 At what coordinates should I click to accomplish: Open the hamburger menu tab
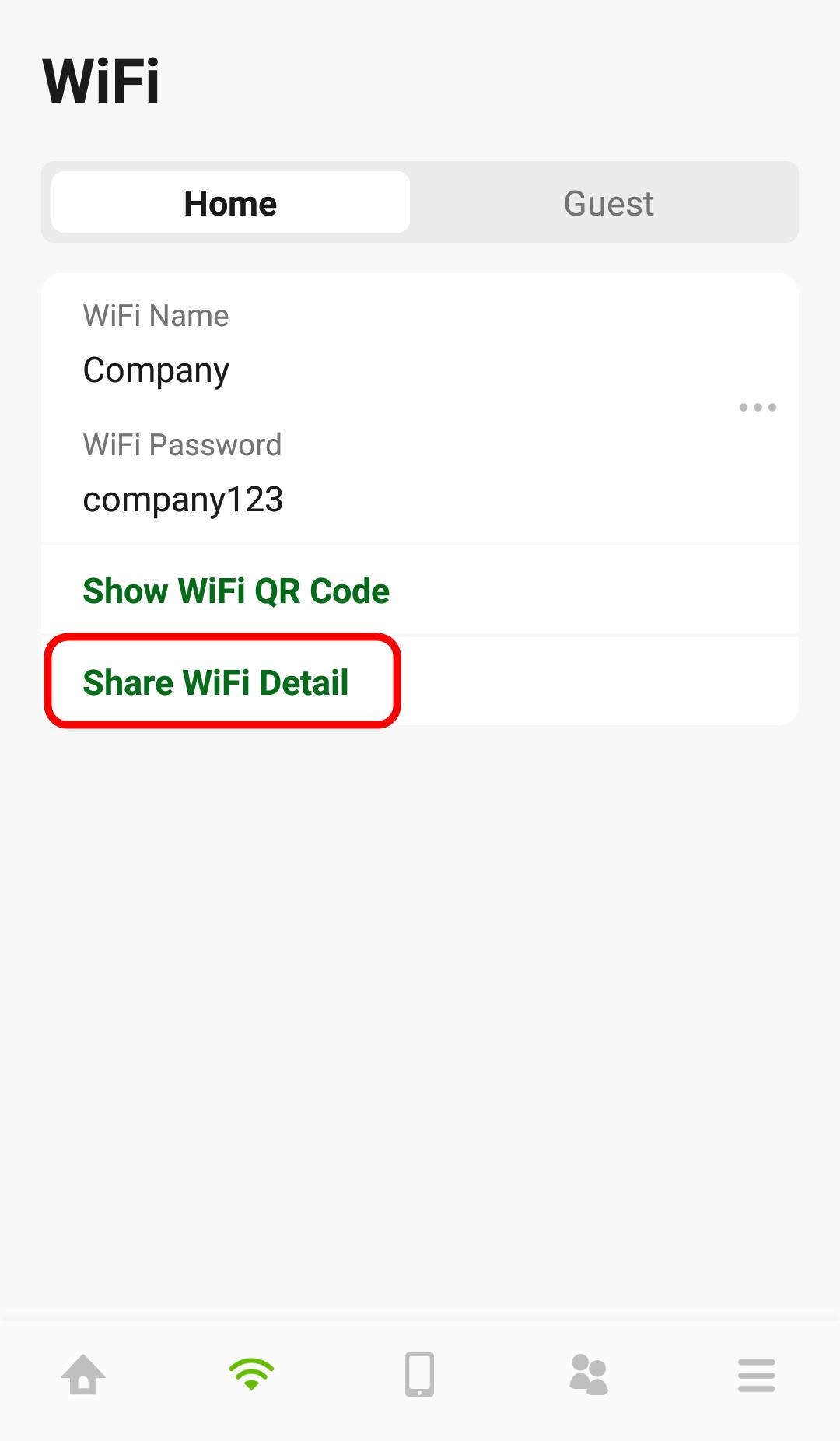757,1375
